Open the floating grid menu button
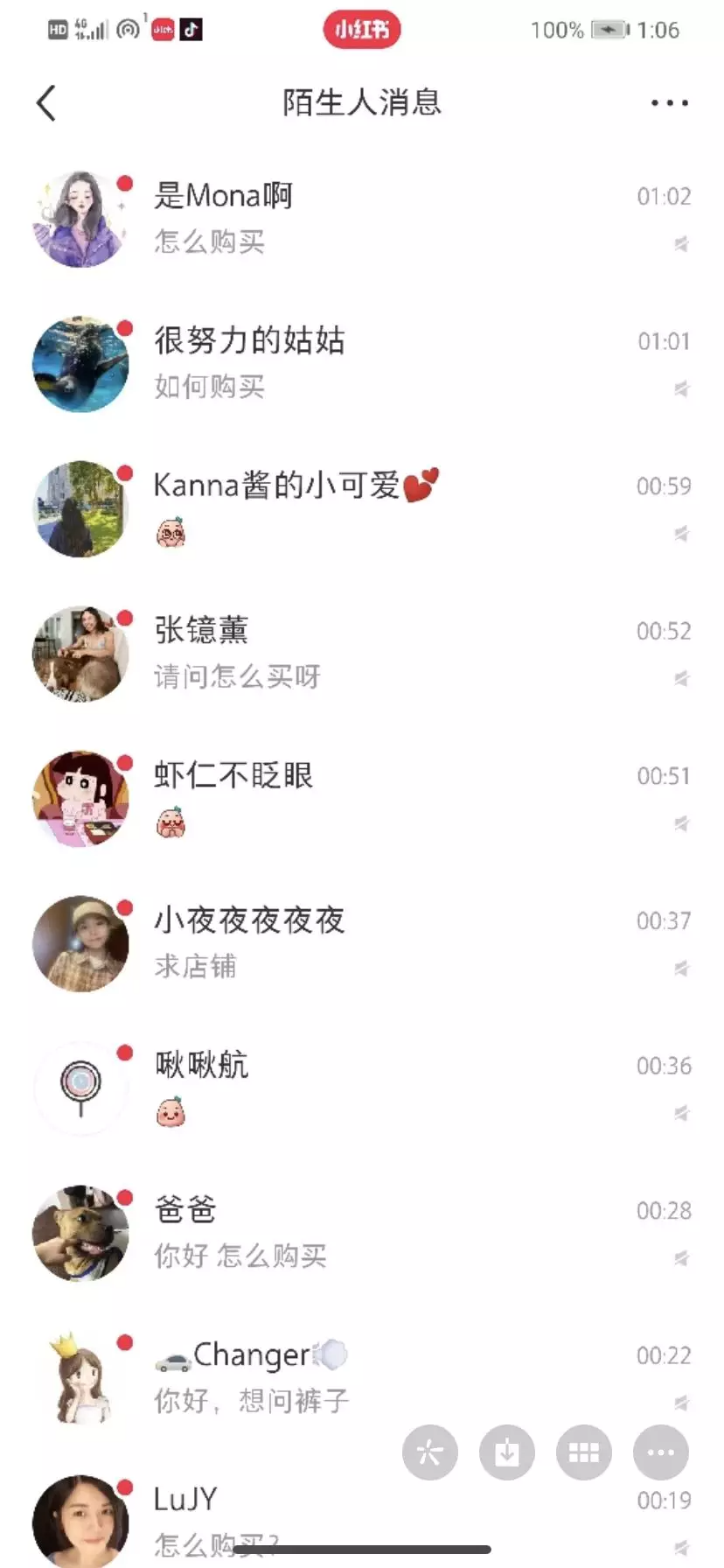This screenshot has width=724, height=1568. coord(583,1453)
